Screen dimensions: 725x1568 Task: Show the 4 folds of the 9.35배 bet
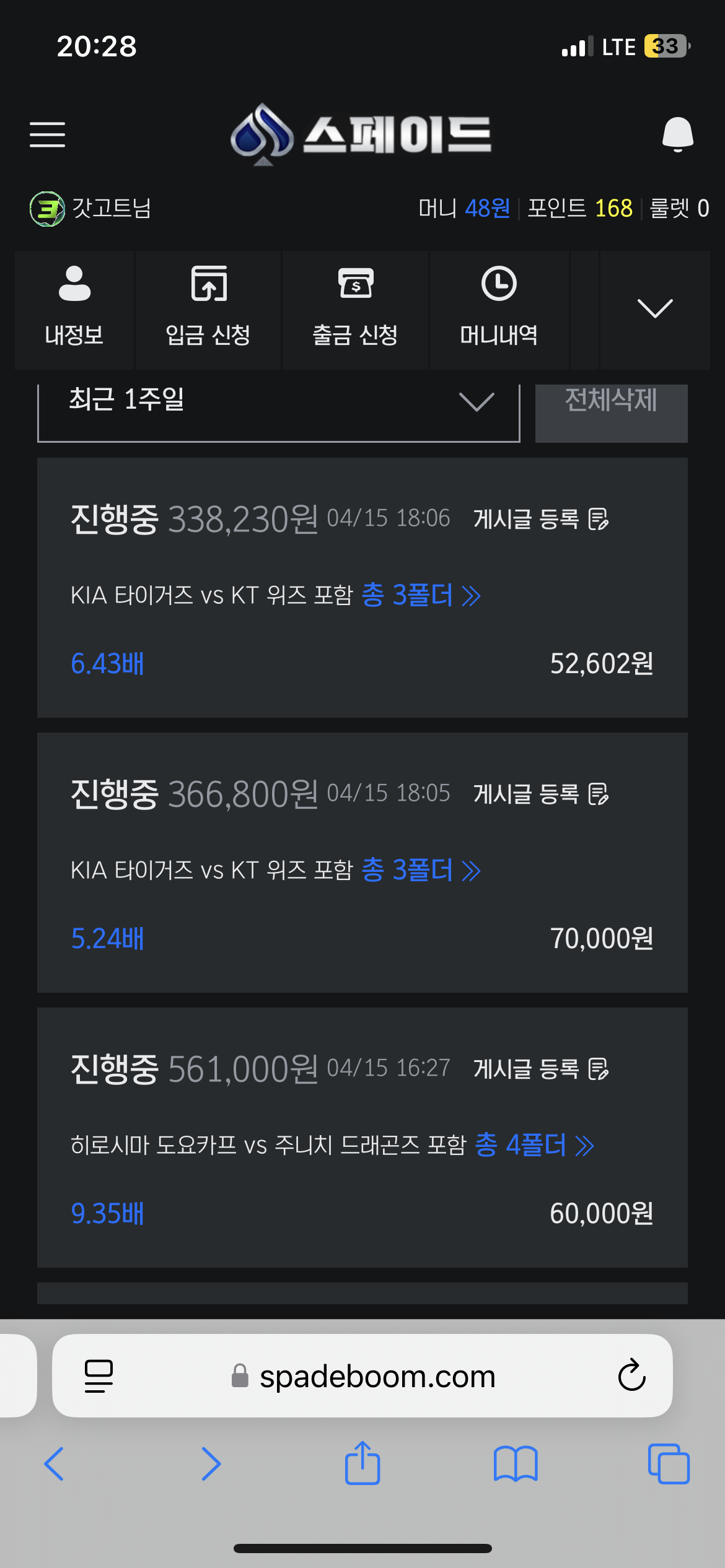pos(534,1146)
